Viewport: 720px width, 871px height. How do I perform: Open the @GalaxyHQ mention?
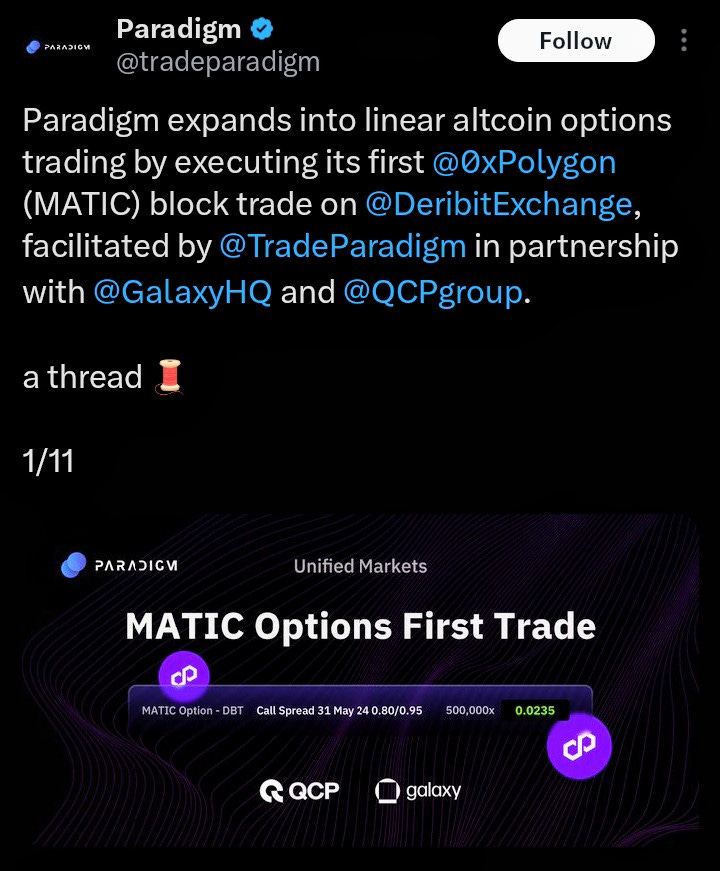coord(182,294)
